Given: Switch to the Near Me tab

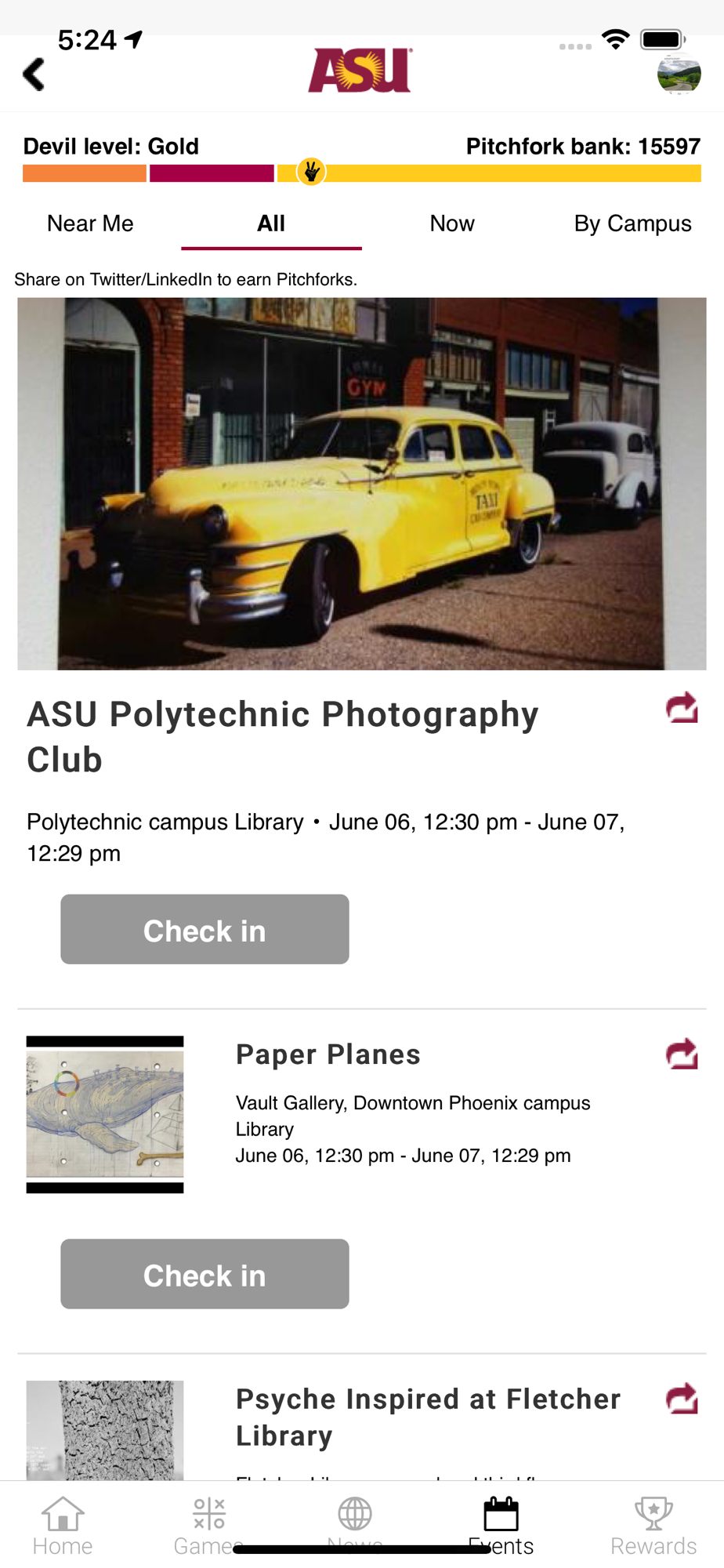Looking at the screenshot, I should [90, 223].
